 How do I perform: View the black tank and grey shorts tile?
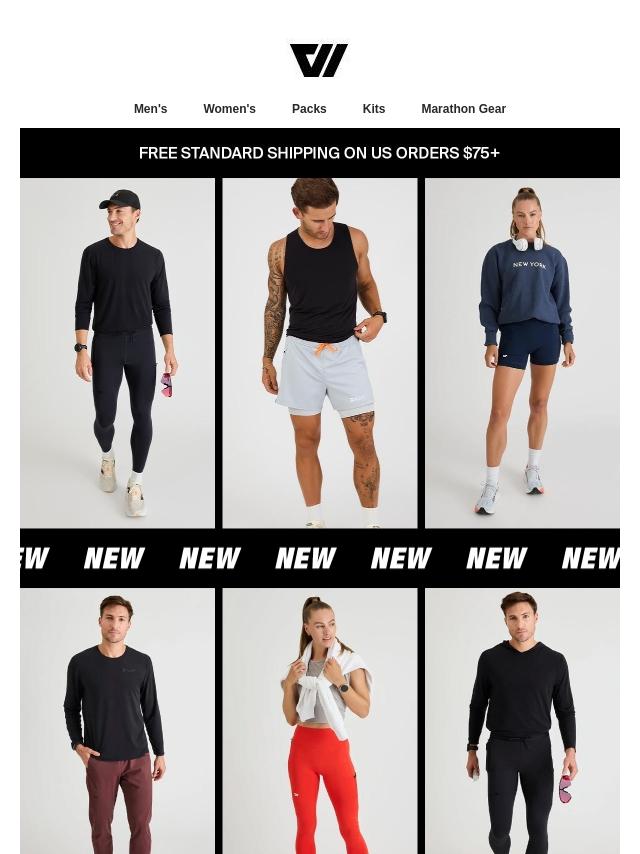coord(319,352)
